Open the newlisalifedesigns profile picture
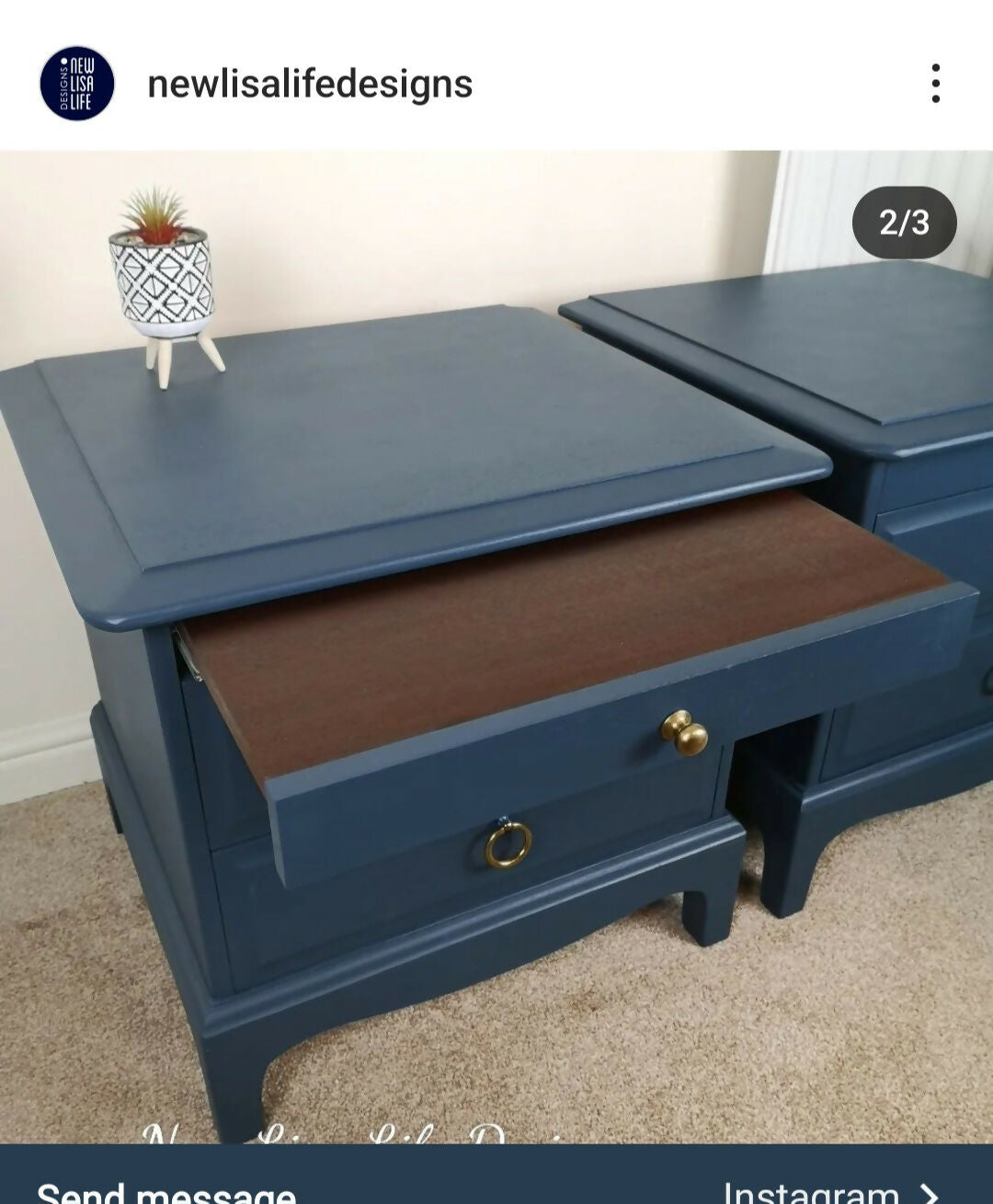Screen dimensions: 993x1204 (x=77, y=84)
